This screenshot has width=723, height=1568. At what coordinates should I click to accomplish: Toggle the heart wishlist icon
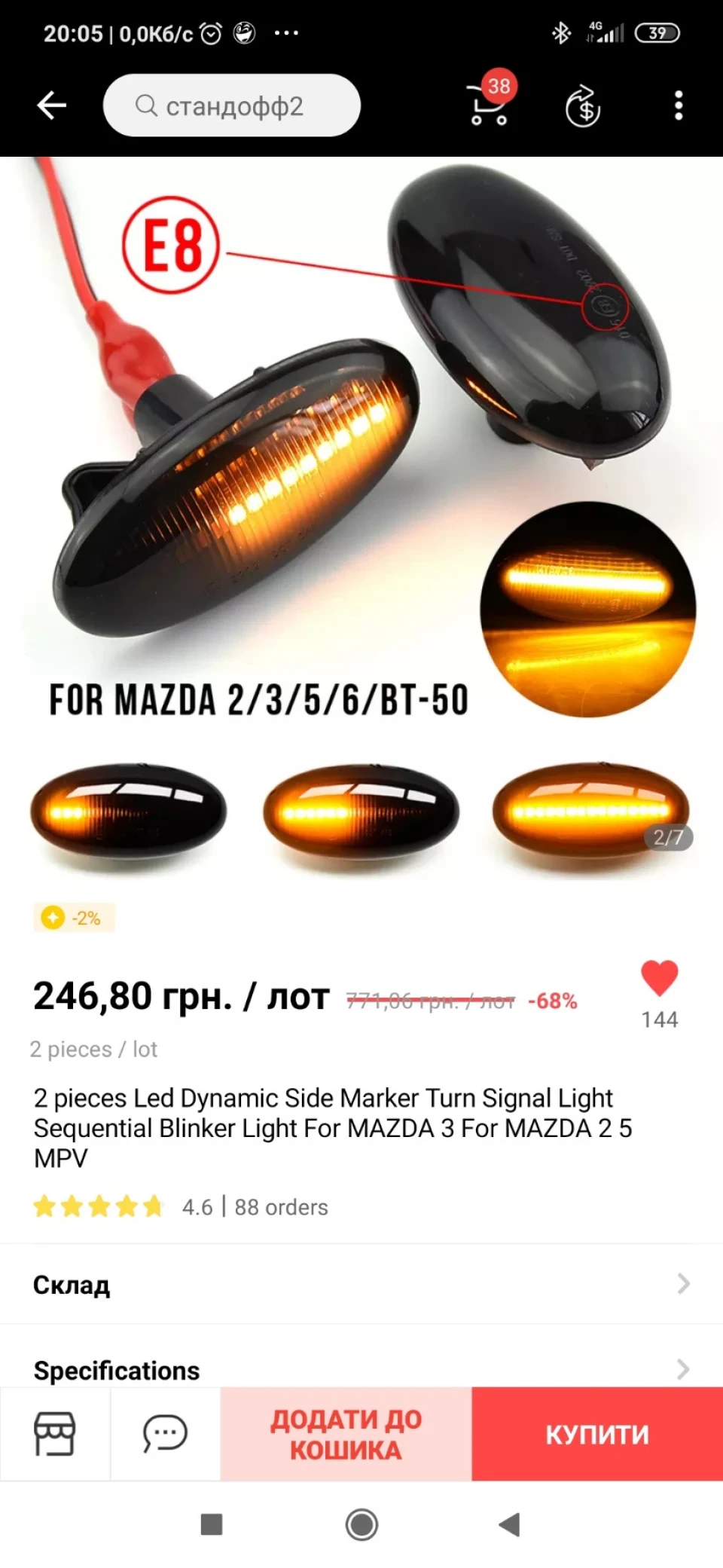[660, 978]
